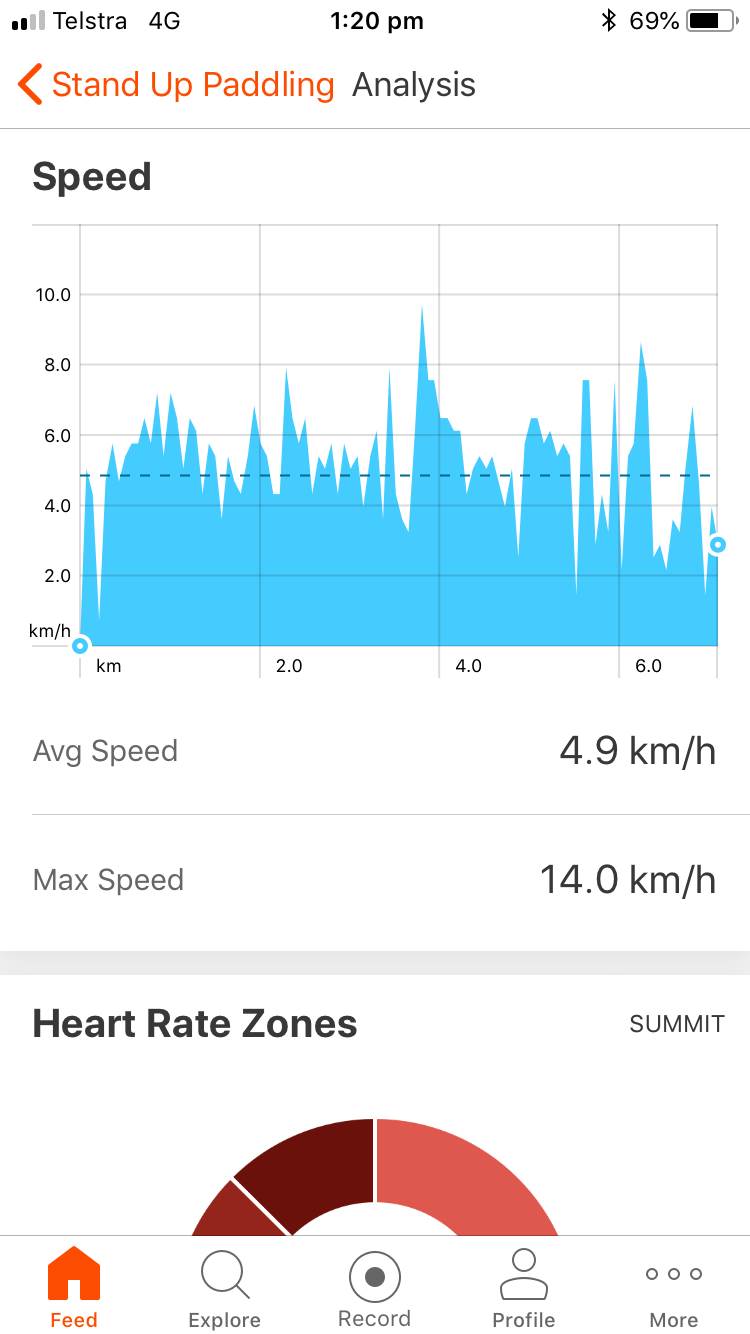Go back to Stand Up Paddling activity
The height and width of the screenshot is (1334, 750).
point(175,85)
